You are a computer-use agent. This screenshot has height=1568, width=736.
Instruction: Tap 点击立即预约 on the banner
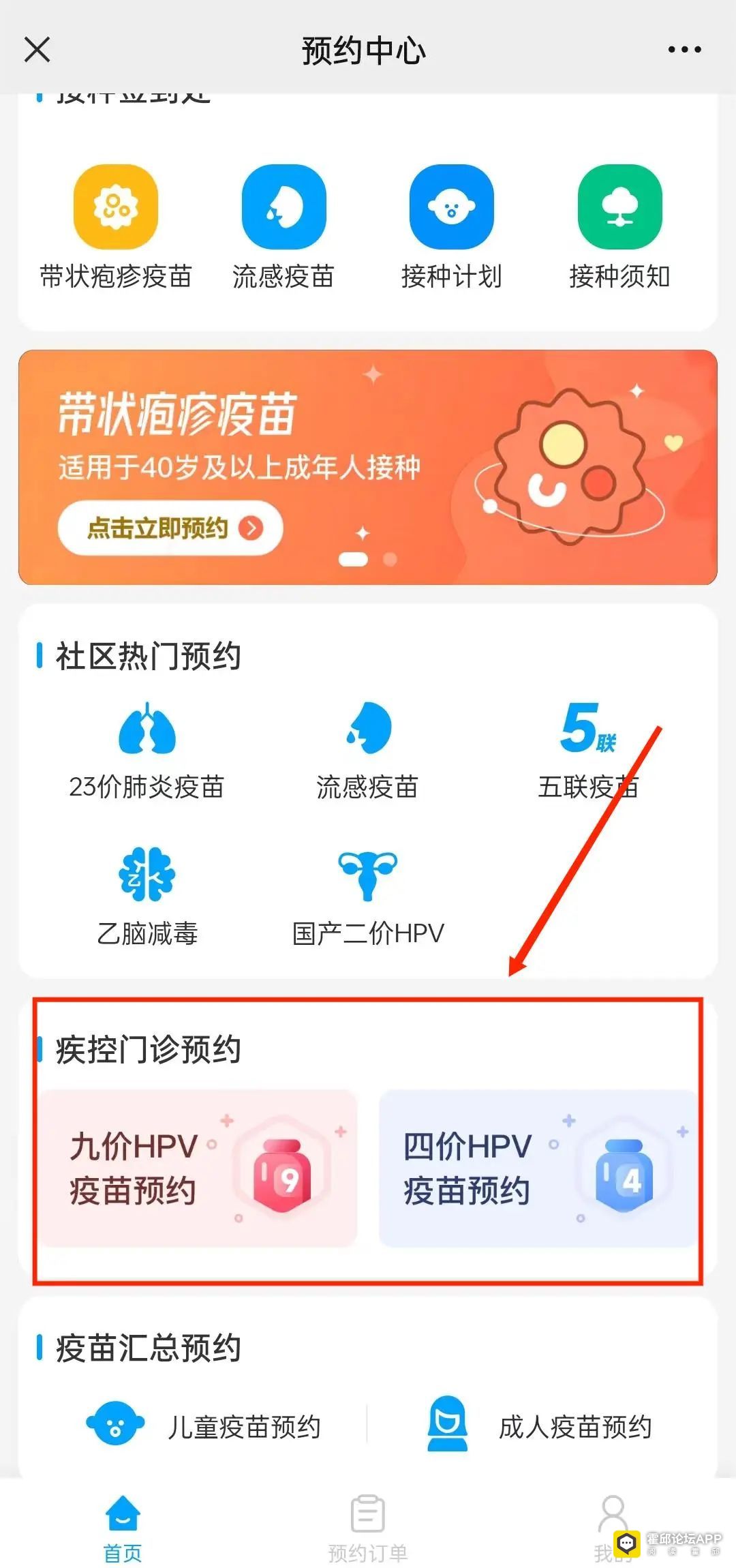pyautogui.click(x=170, y=528)
